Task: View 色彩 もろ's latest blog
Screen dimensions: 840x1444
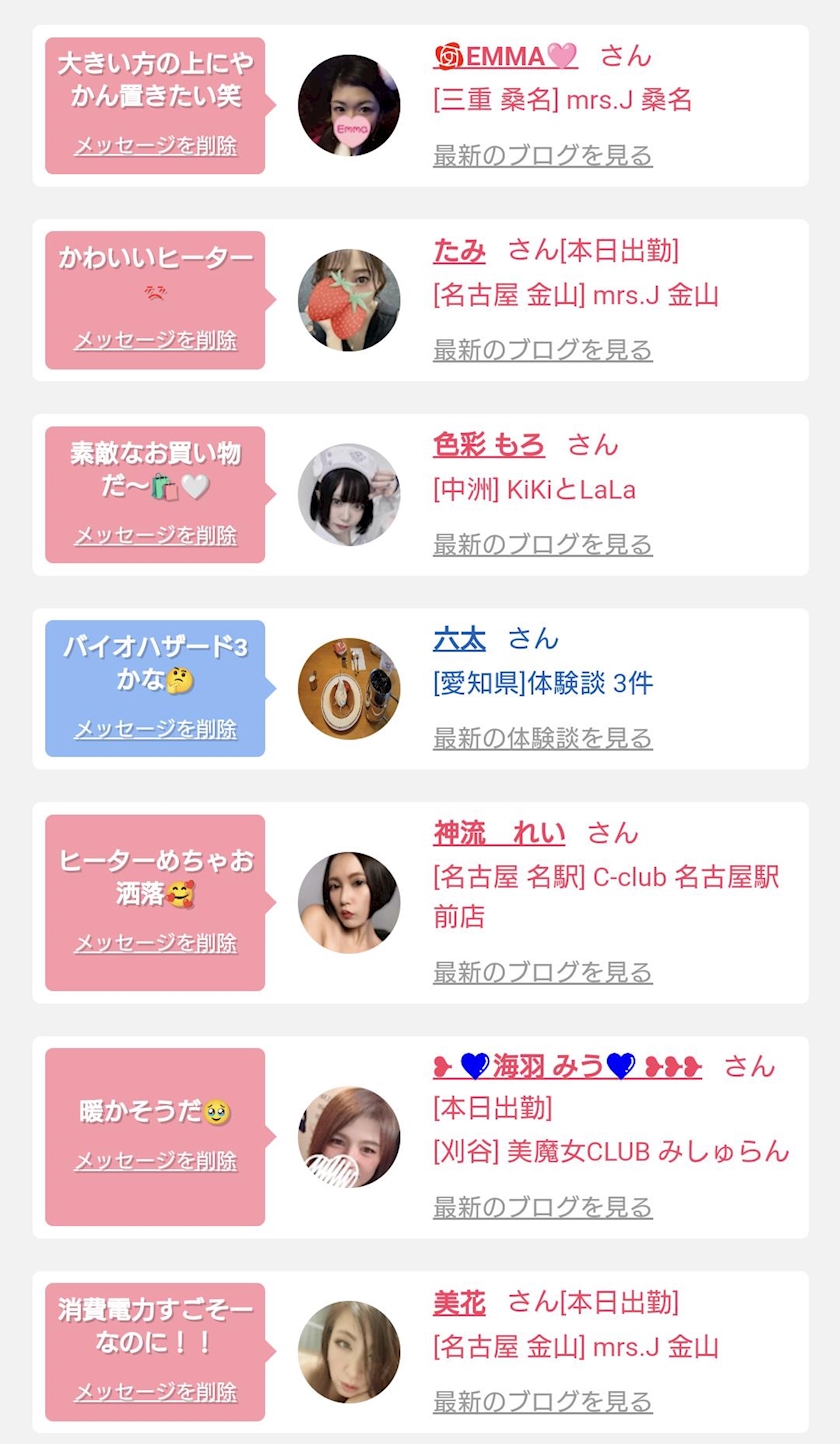Action: pos(542,544)
